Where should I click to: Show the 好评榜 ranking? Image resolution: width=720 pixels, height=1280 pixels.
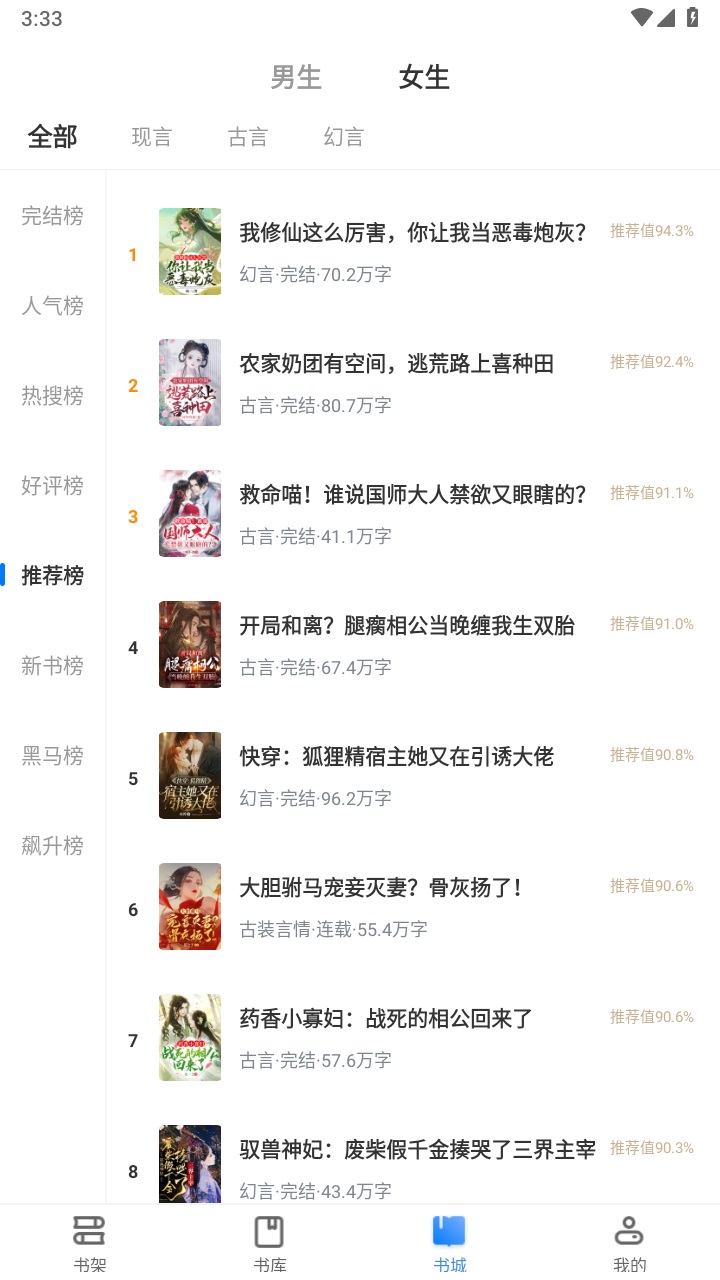pyautogui.click(x=53, y=486)
